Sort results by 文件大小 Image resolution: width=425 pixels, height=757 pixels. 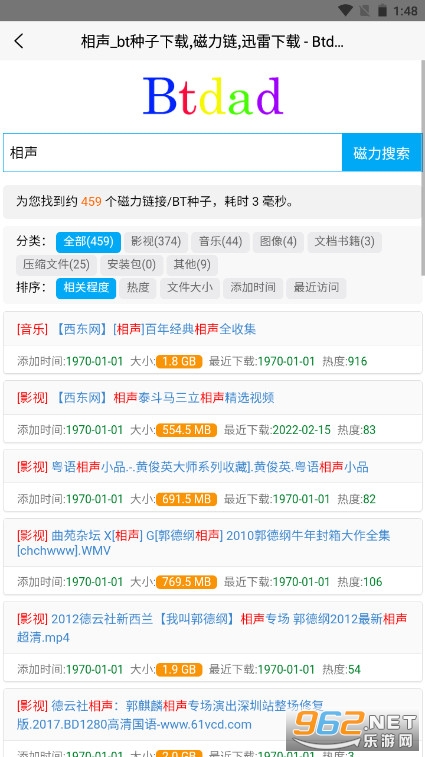click(x=190, y=288)
